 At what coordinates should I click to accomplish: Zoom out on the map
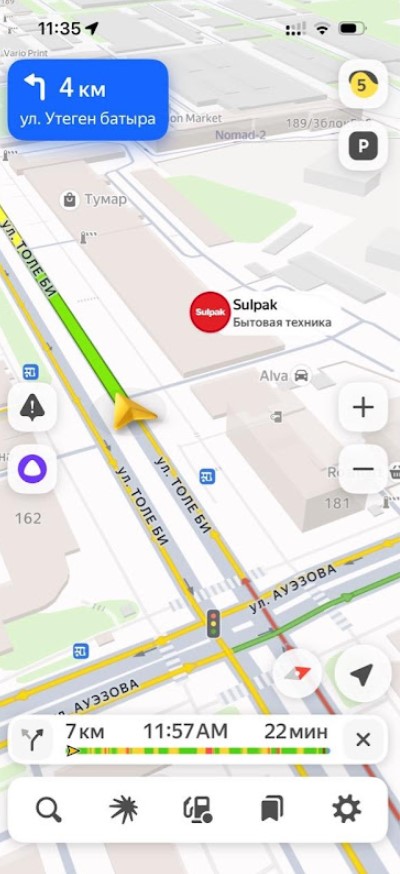(x=363, y=469)
